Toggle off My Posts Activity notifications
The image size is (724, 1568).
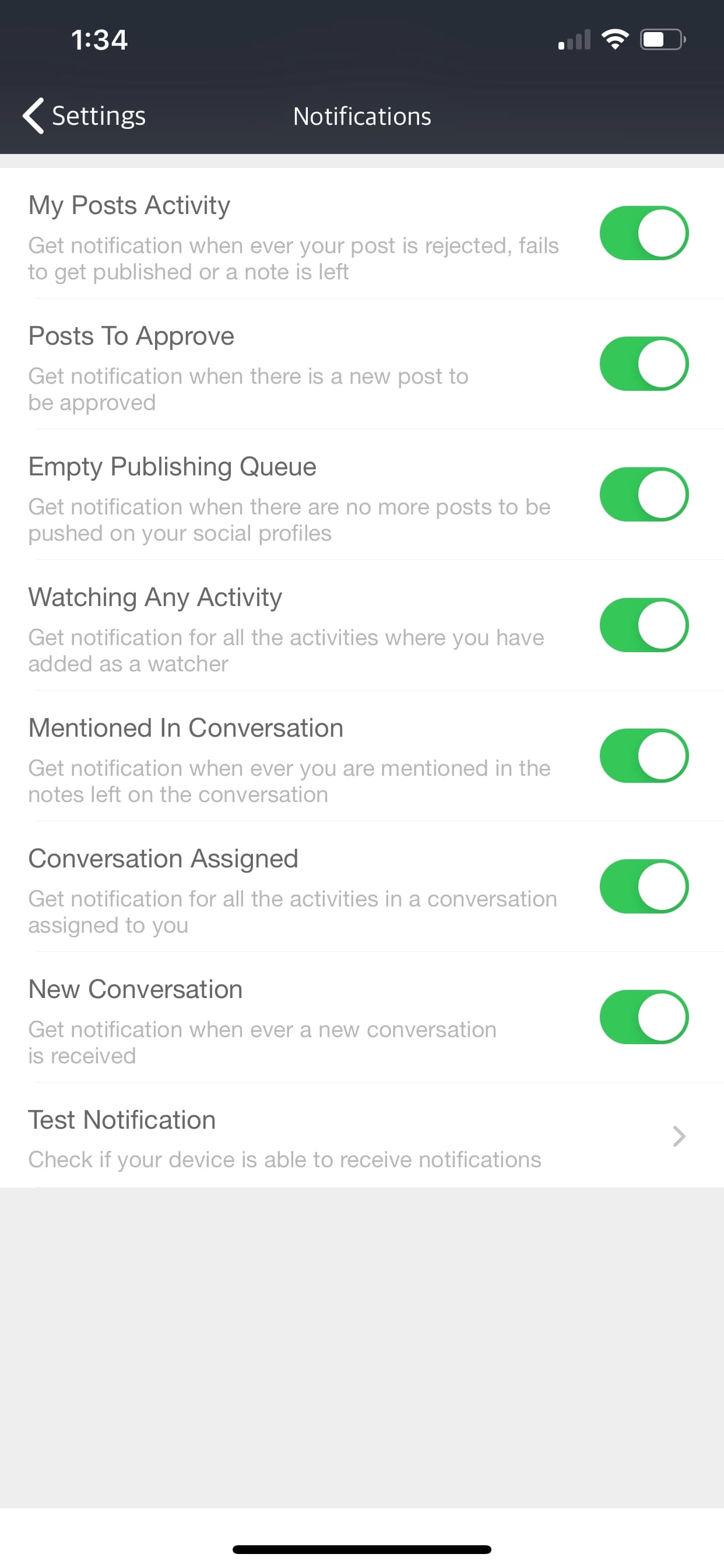click(x=644, y=233)
